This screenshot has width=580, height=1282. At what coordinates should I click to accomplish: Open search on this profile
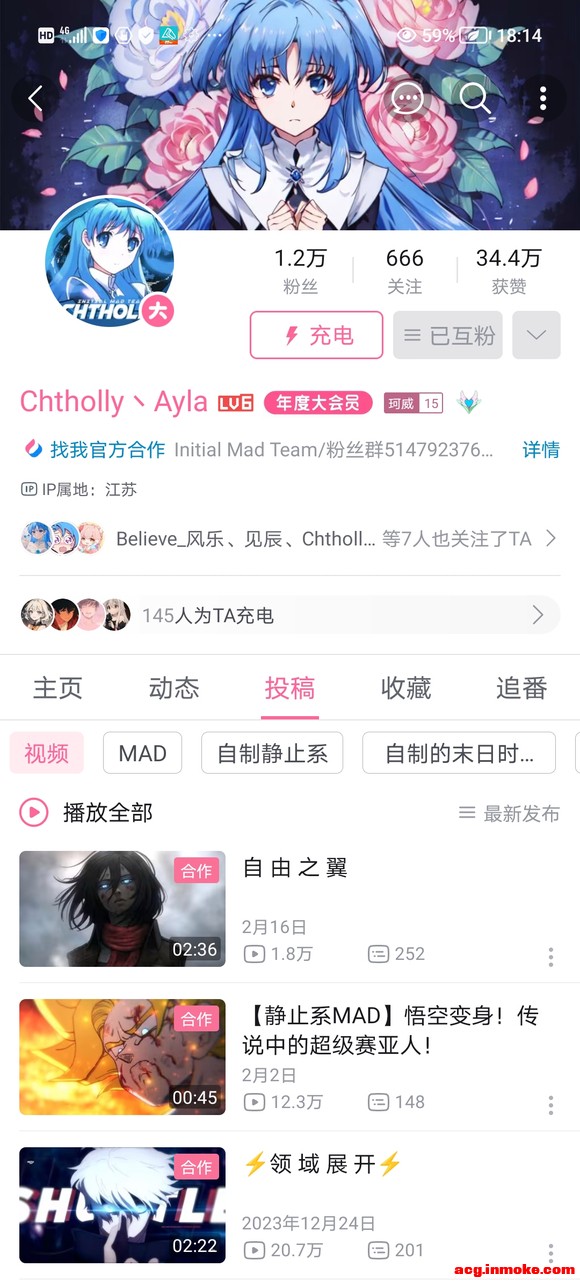pos(475,98)
